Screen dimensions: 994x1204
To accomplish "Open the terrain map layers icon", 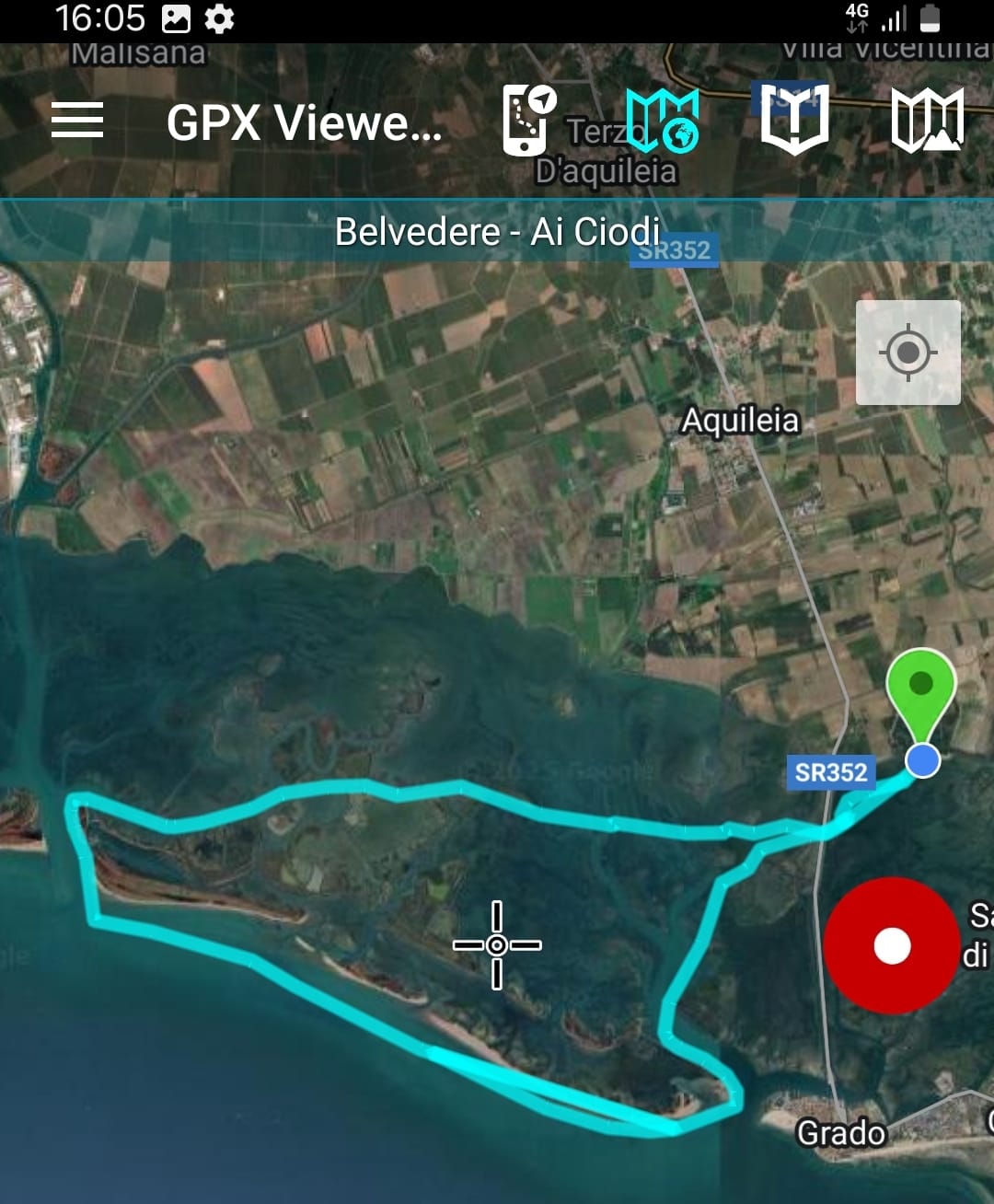I will point(927,121).
